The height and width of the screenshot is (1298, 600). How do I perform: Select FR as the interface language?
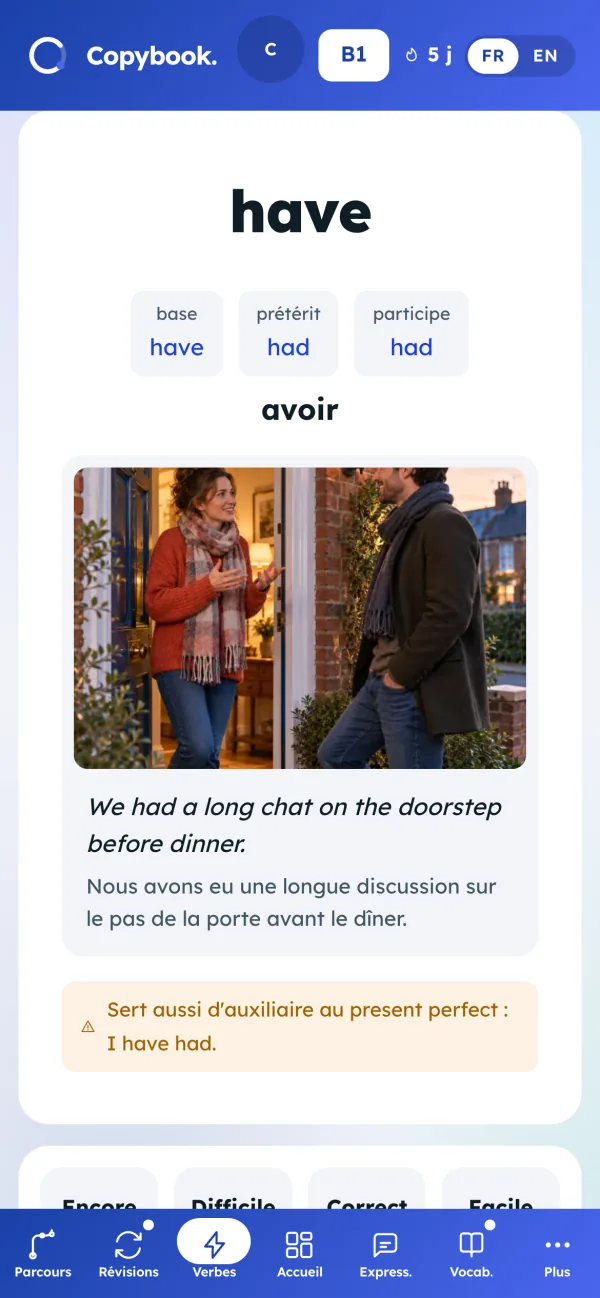pos(493,56)
